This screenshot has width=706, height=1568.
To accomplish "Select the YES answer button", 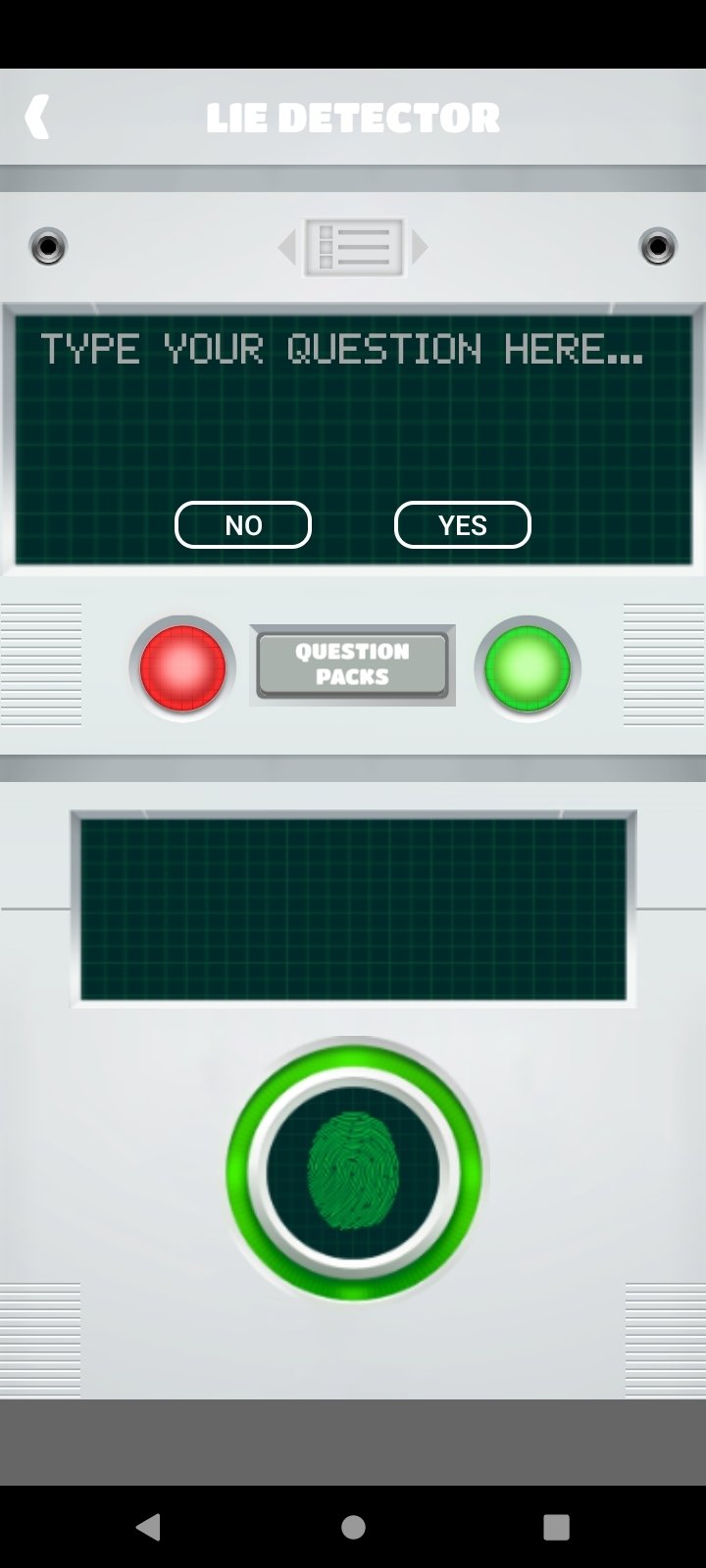I will point(462,525).
